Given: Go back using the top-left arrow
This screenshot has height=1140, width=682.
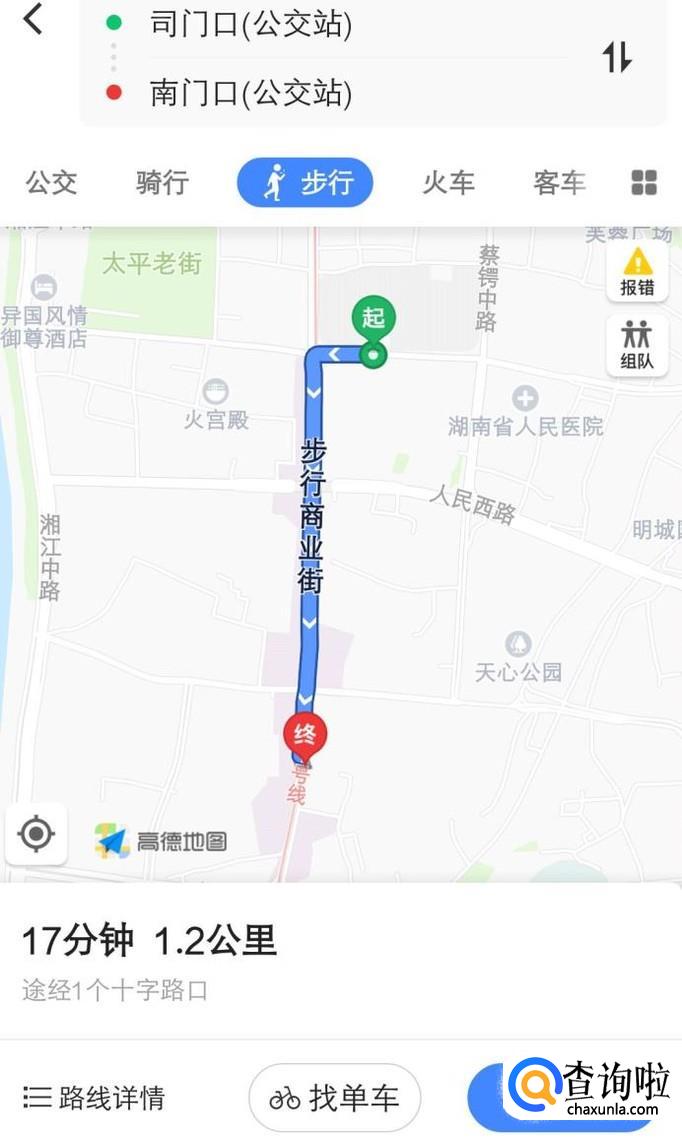Looking at the screenshot, I should (34, 19).
